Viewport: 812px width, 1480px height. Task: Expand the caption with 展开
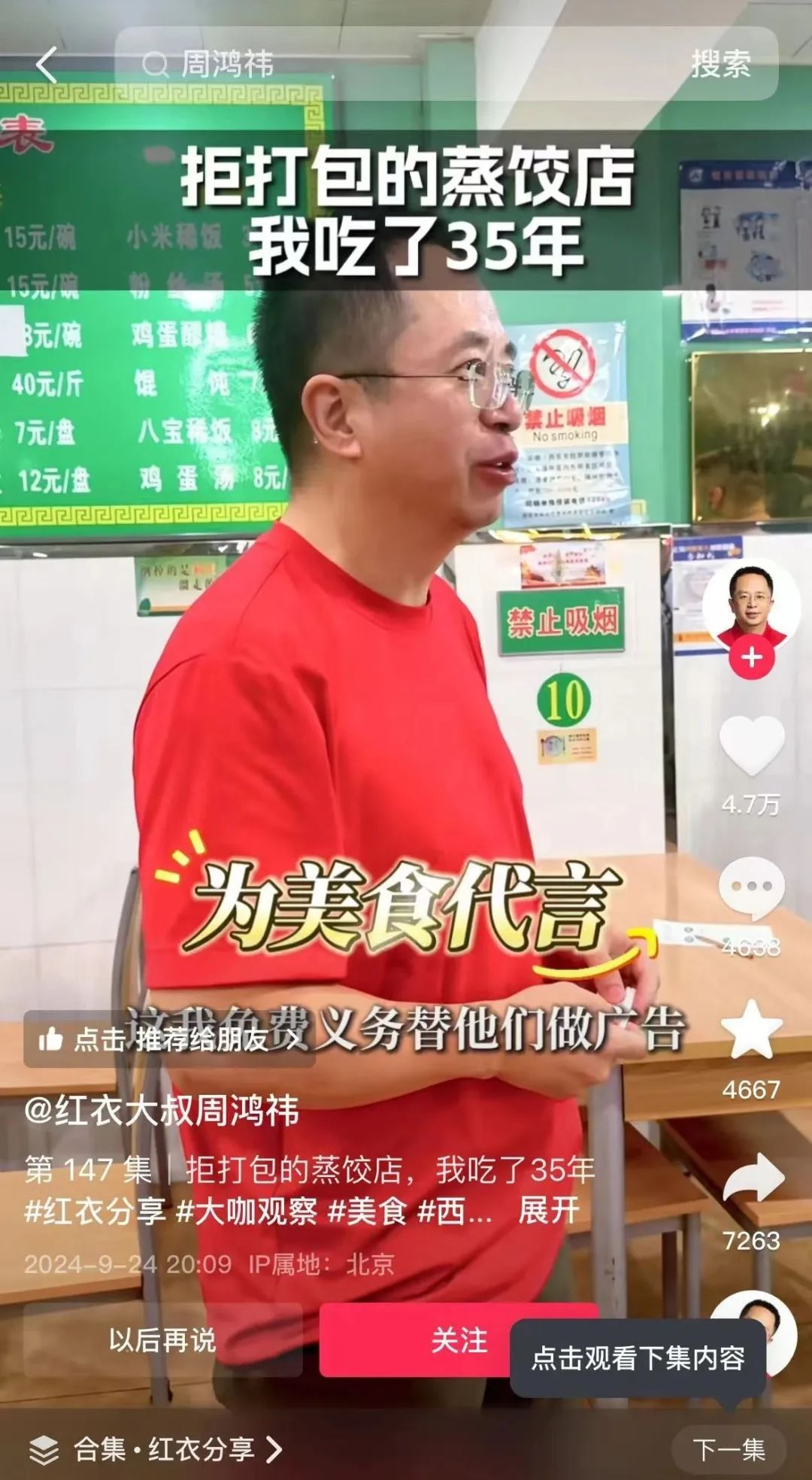click(x=549, y=1211)
